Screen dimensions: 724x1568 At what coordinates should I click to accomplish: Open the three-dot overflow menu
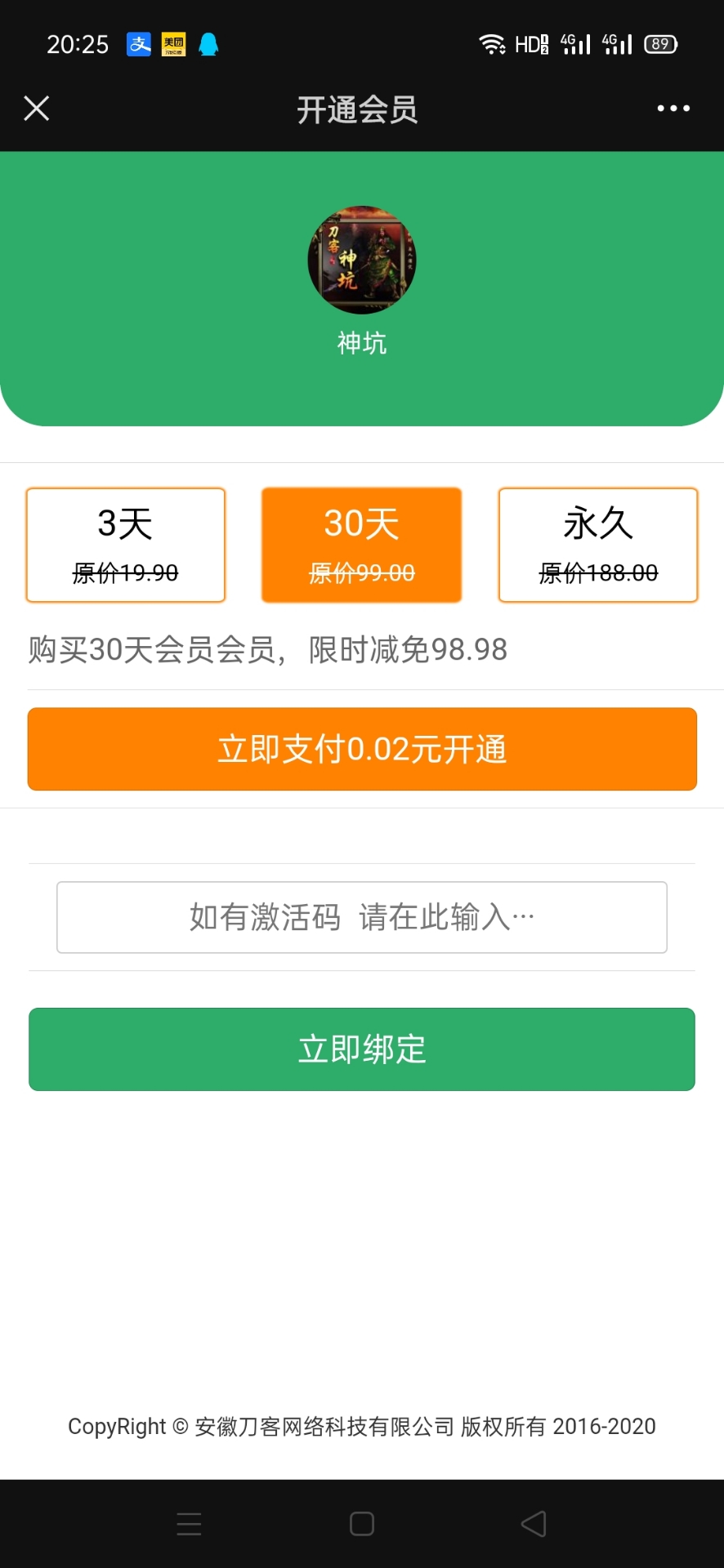click(x=673, y=109)
